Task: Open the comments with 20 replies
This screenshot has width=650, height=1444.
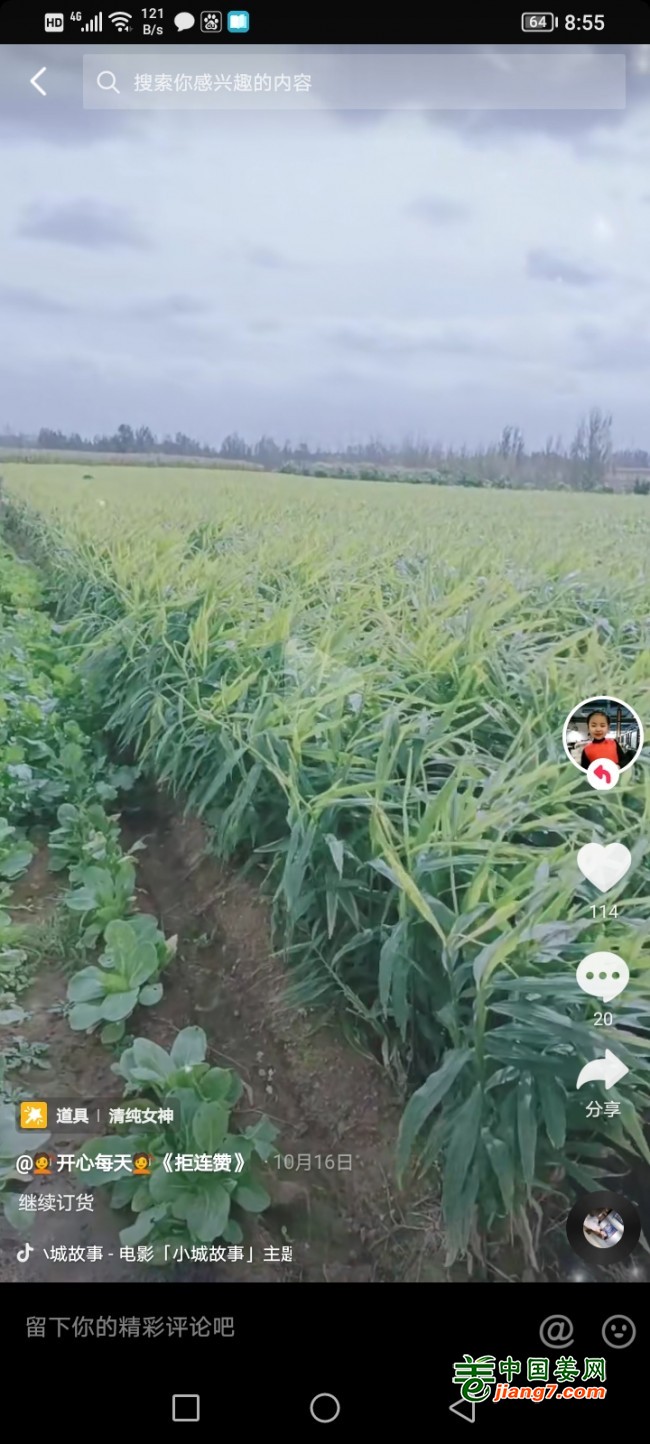Action: pos(602,977)
